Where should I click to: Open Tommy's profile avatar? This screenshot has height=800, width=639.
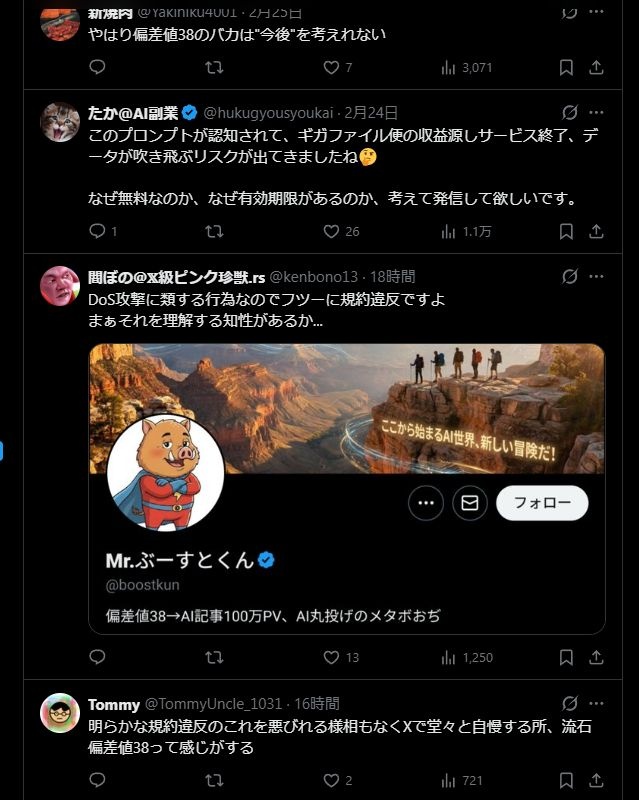tap(60, 713)
